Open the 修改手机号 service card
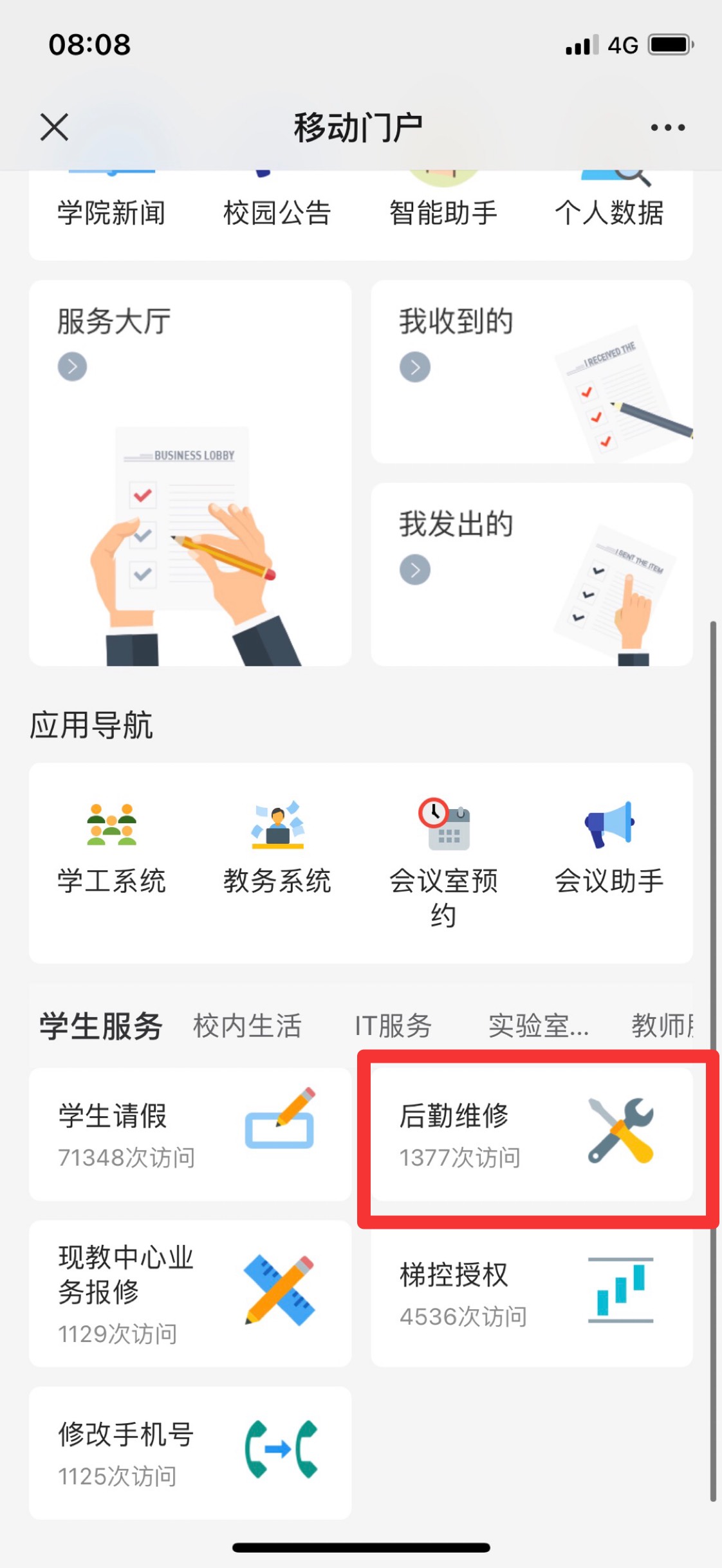The width and height of the screenshot is (722, 1568). coord(190,1453)
